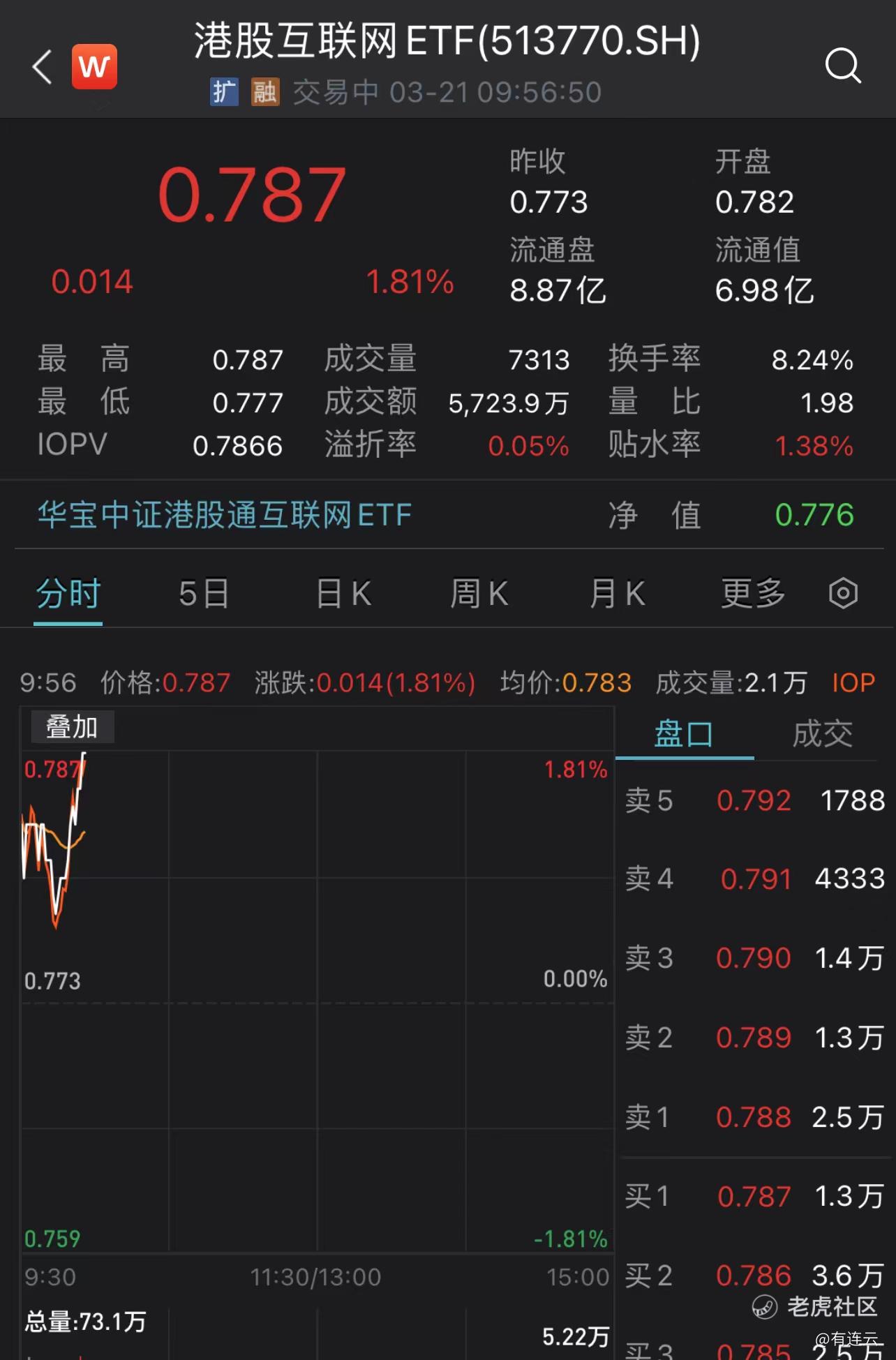Open the 更多 chart type menu
The image size is (896, 1360).
coord(752,593)
